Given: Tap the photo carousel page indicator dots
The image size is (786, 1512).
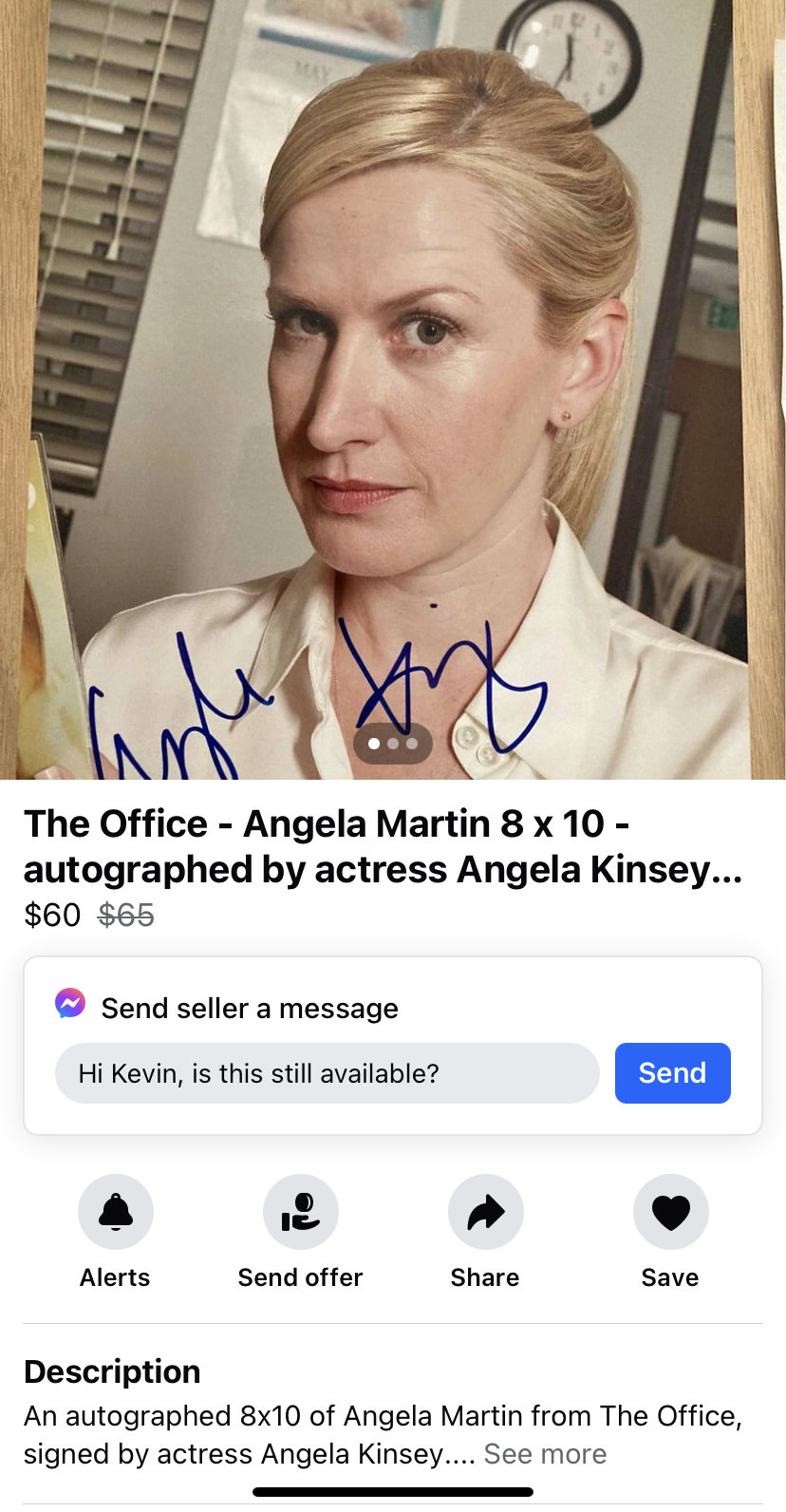Looking at the screenshot, I should [x=393, y=744].
